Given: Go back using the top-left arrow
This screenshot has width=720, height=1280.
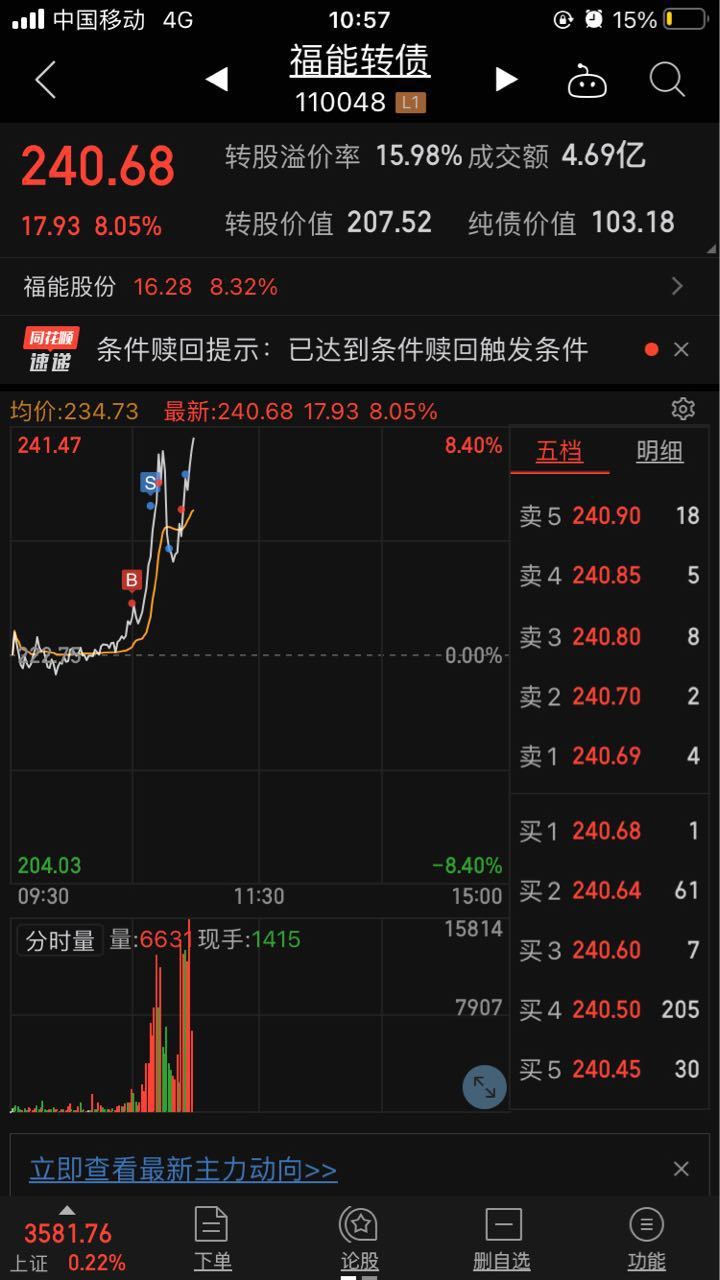Looking at the screenshot, I should point(45,79).
